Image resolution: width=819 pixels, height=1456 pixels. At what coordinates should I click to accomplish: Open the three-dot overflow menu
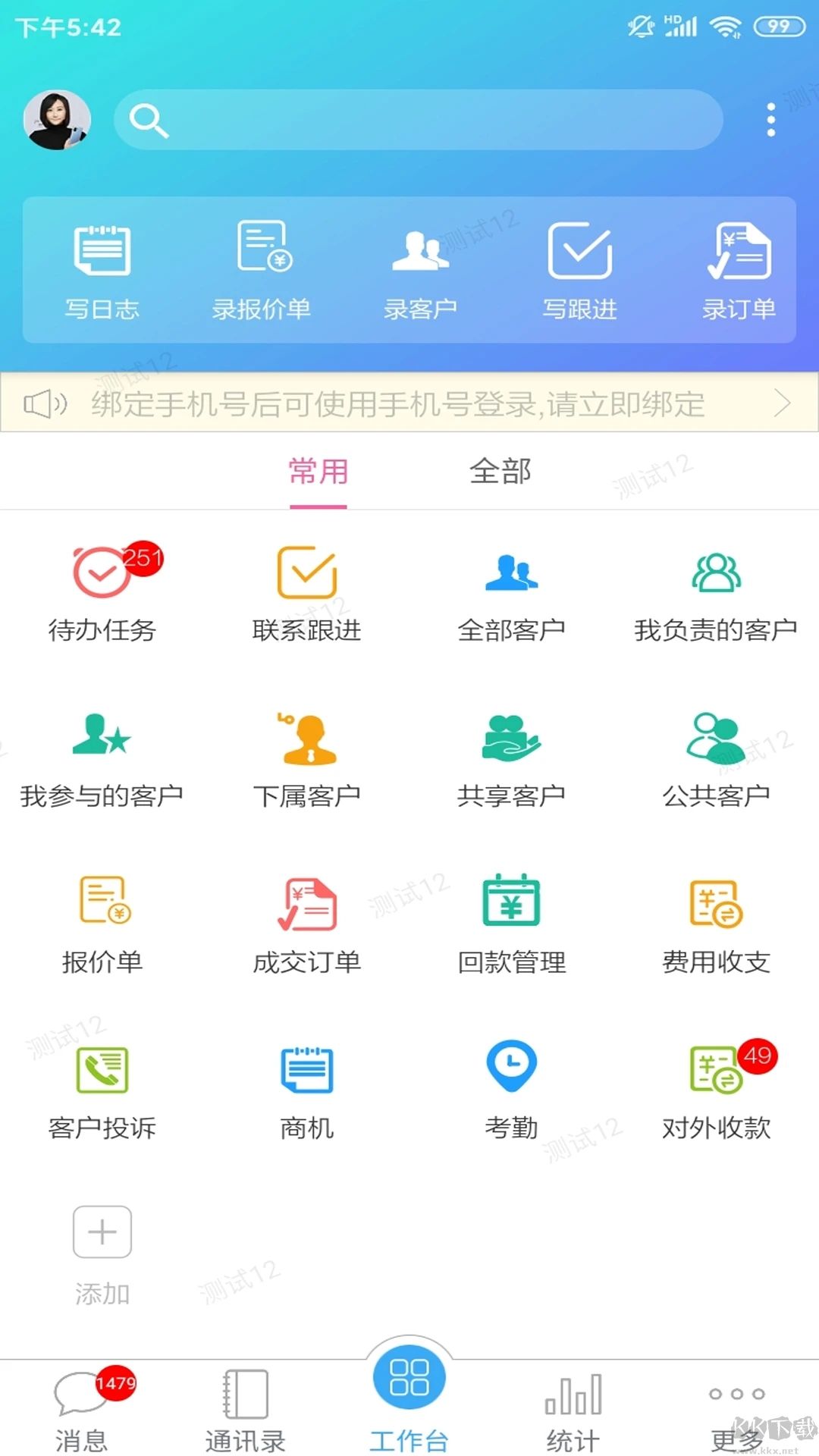coord(772,118)
